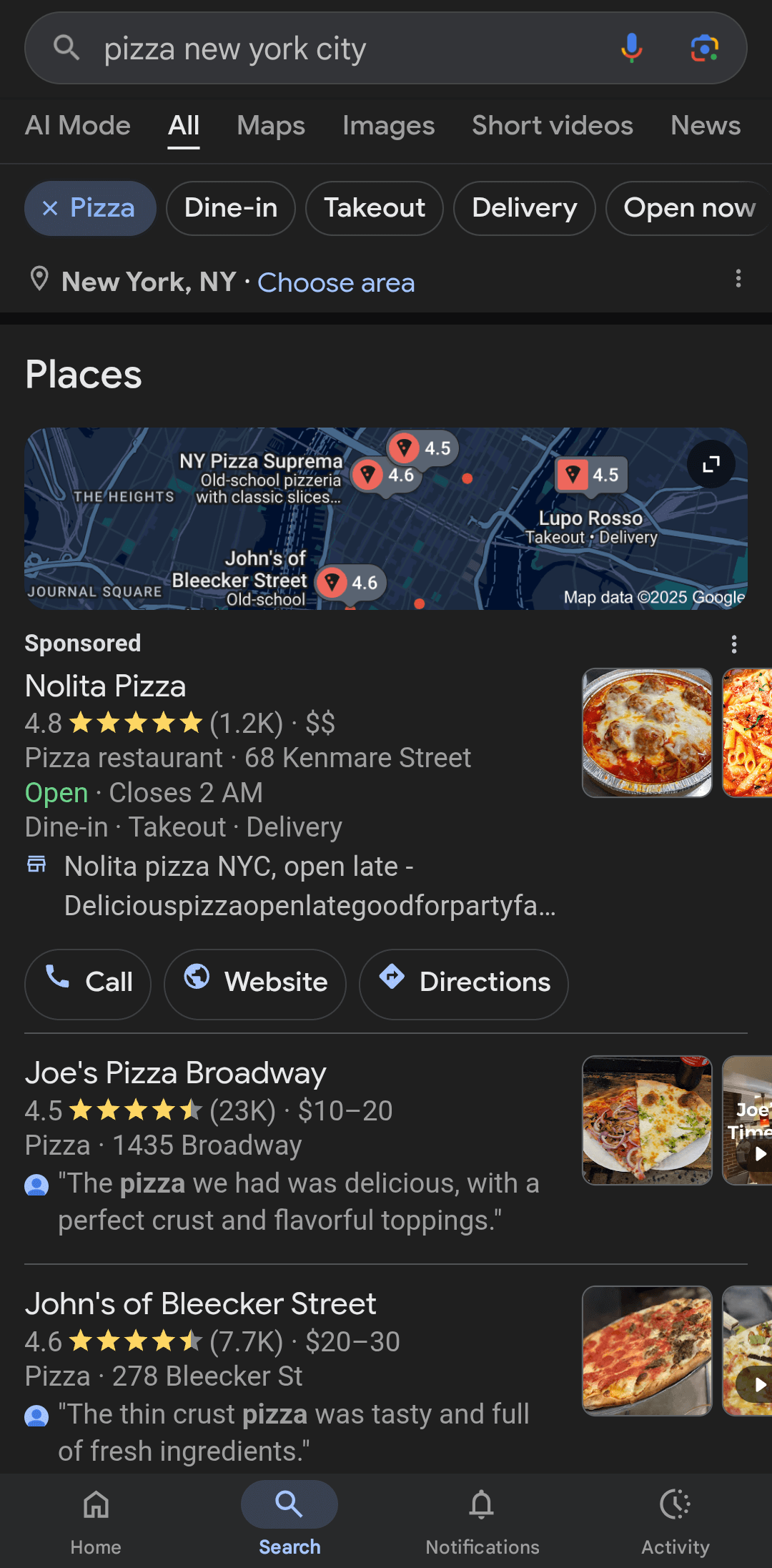Call Nolita Pizza
This screenshot has height=1568, width=772.
pos(88,983)
